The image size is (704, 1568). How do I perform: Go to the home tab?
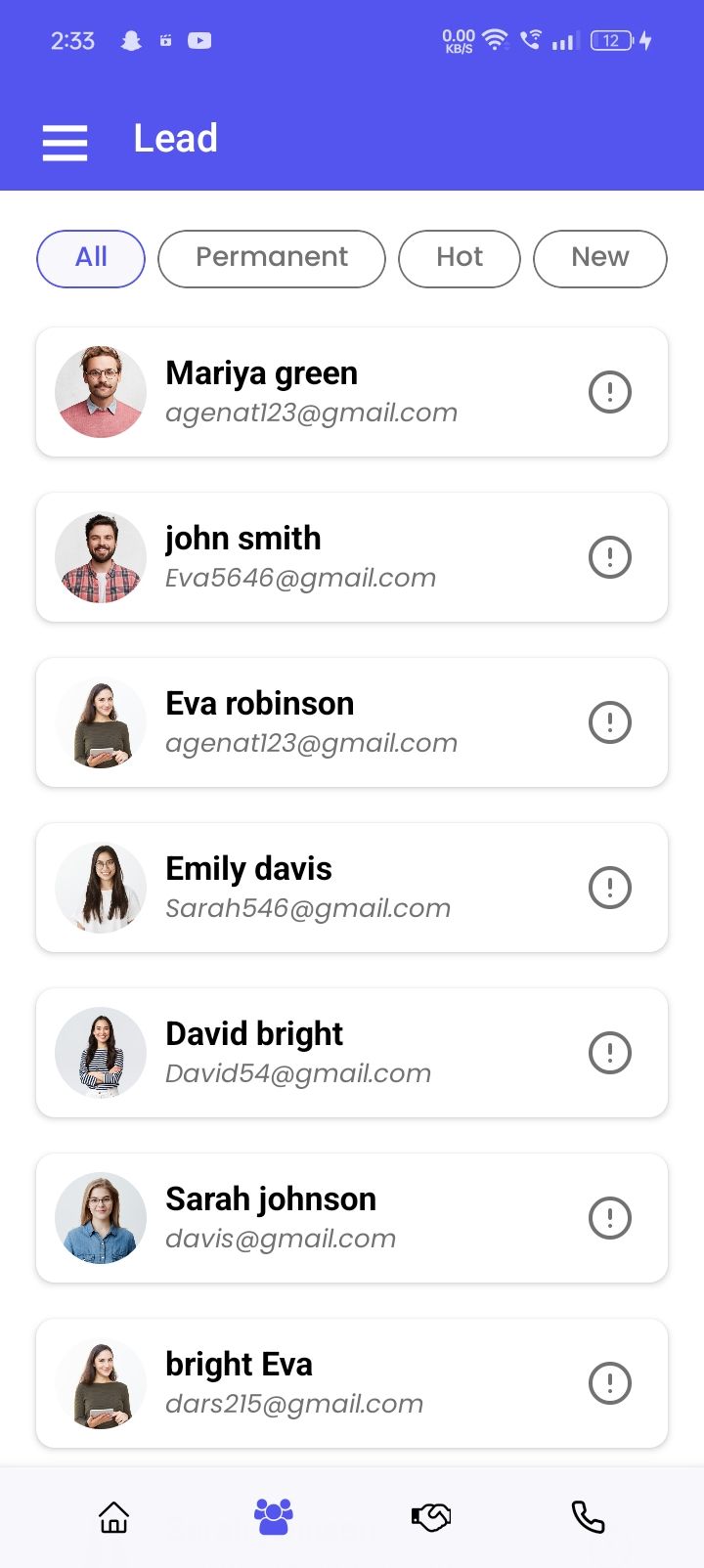[114, 1517]
